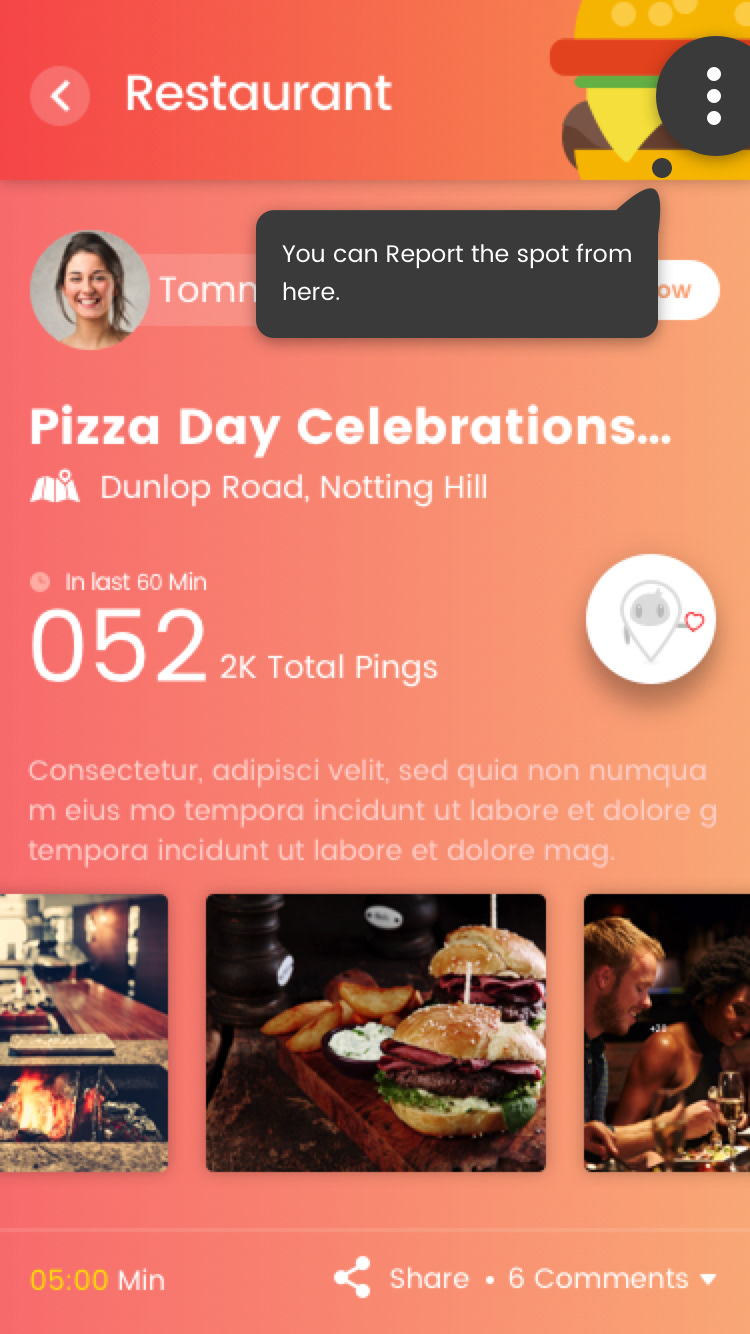The height and width of the screenshot is (1334, 750).
Task: Expand the 6 Comments section
Action: click(x=612, y=1278)
